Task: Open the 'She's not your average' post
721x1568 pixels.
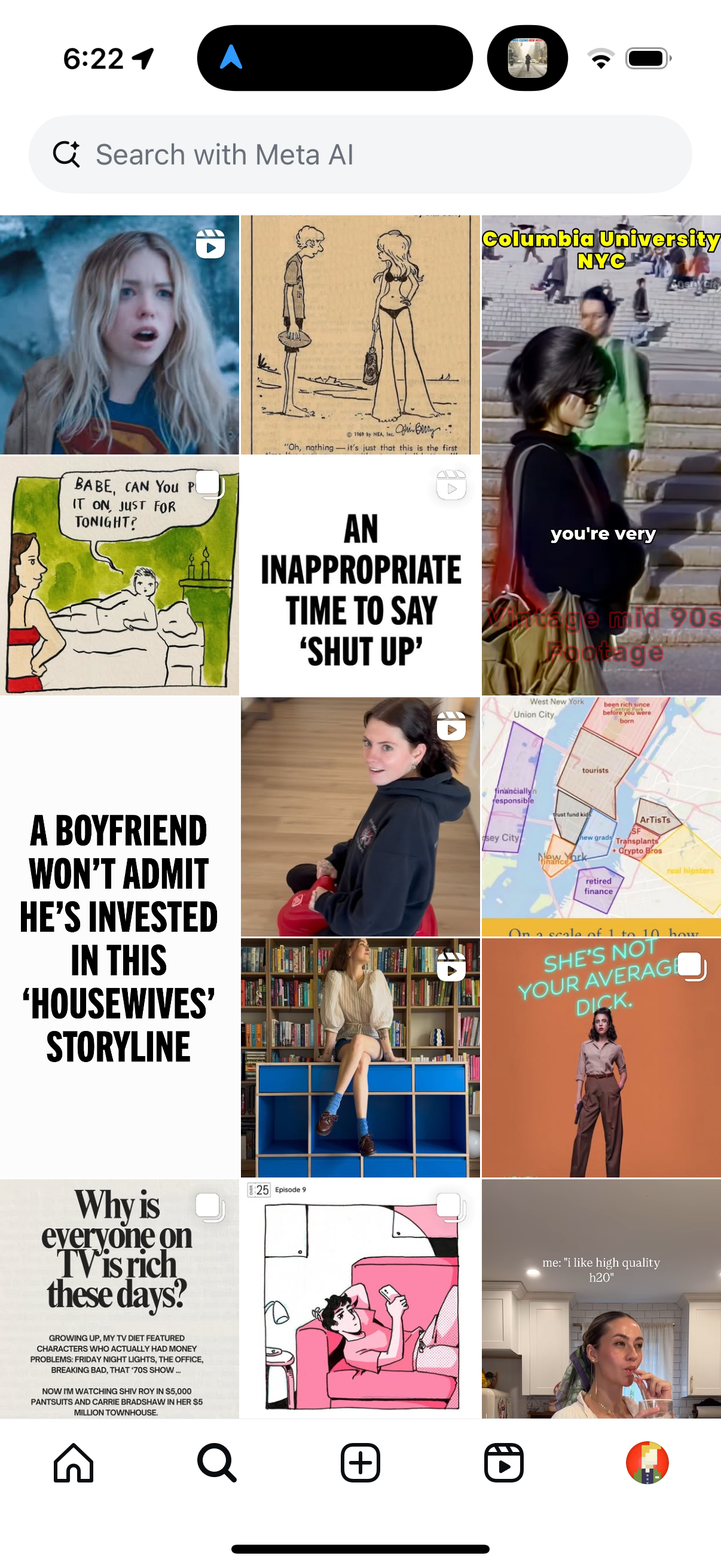Action: (601, 1058)
